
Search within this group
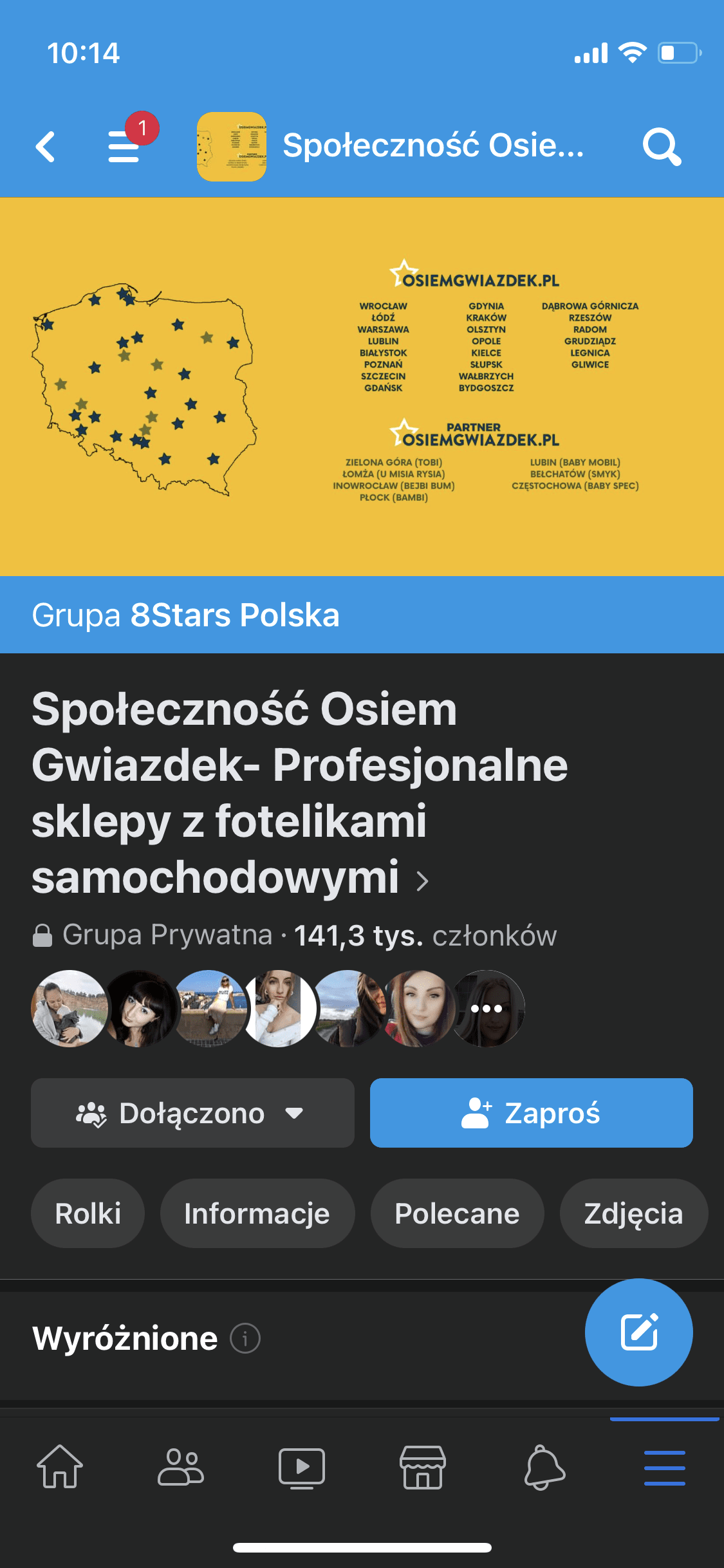click(x=661, y=147)
